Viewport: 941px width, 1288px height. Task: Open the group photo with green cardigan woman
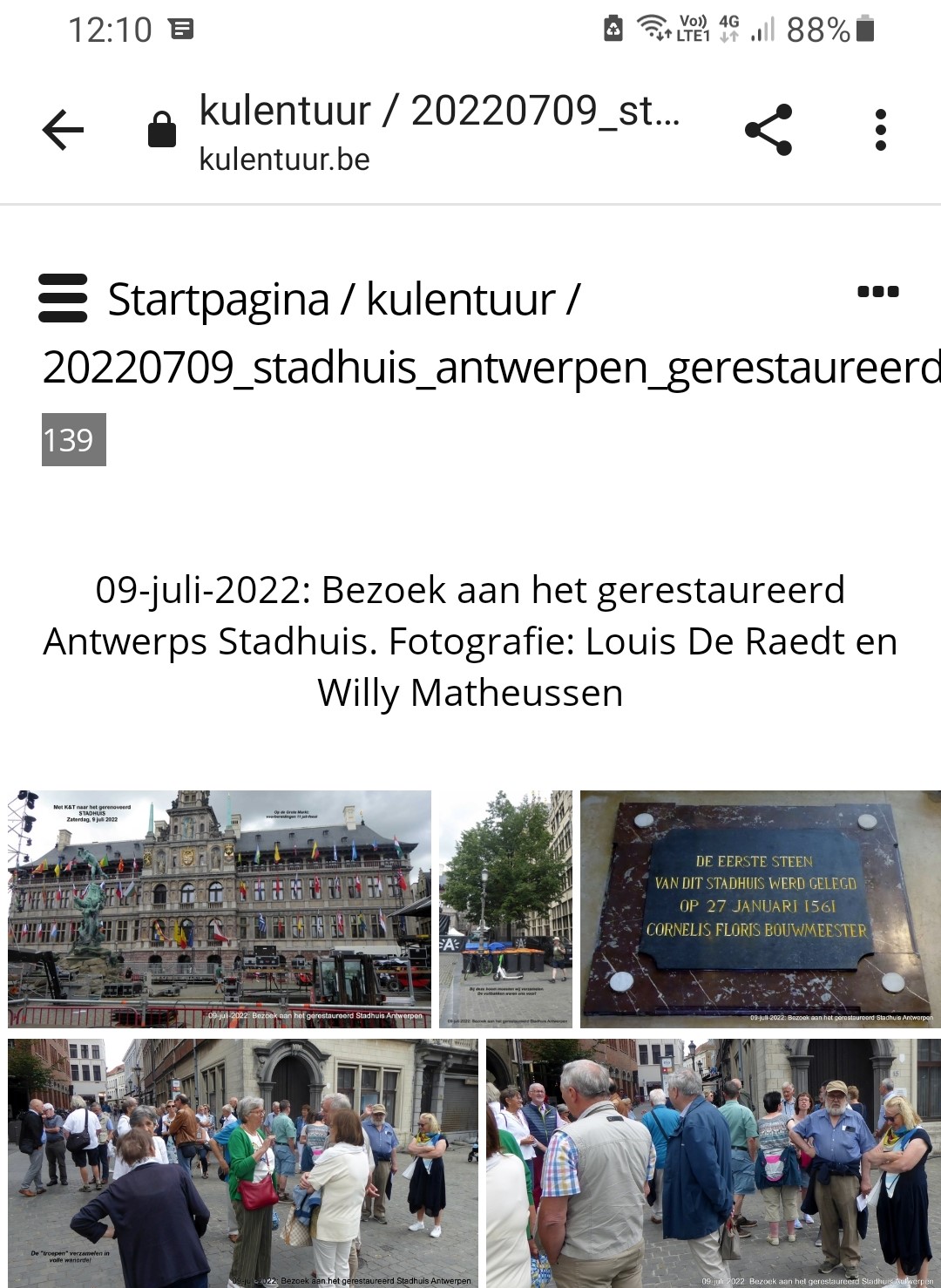point(242,1163)
